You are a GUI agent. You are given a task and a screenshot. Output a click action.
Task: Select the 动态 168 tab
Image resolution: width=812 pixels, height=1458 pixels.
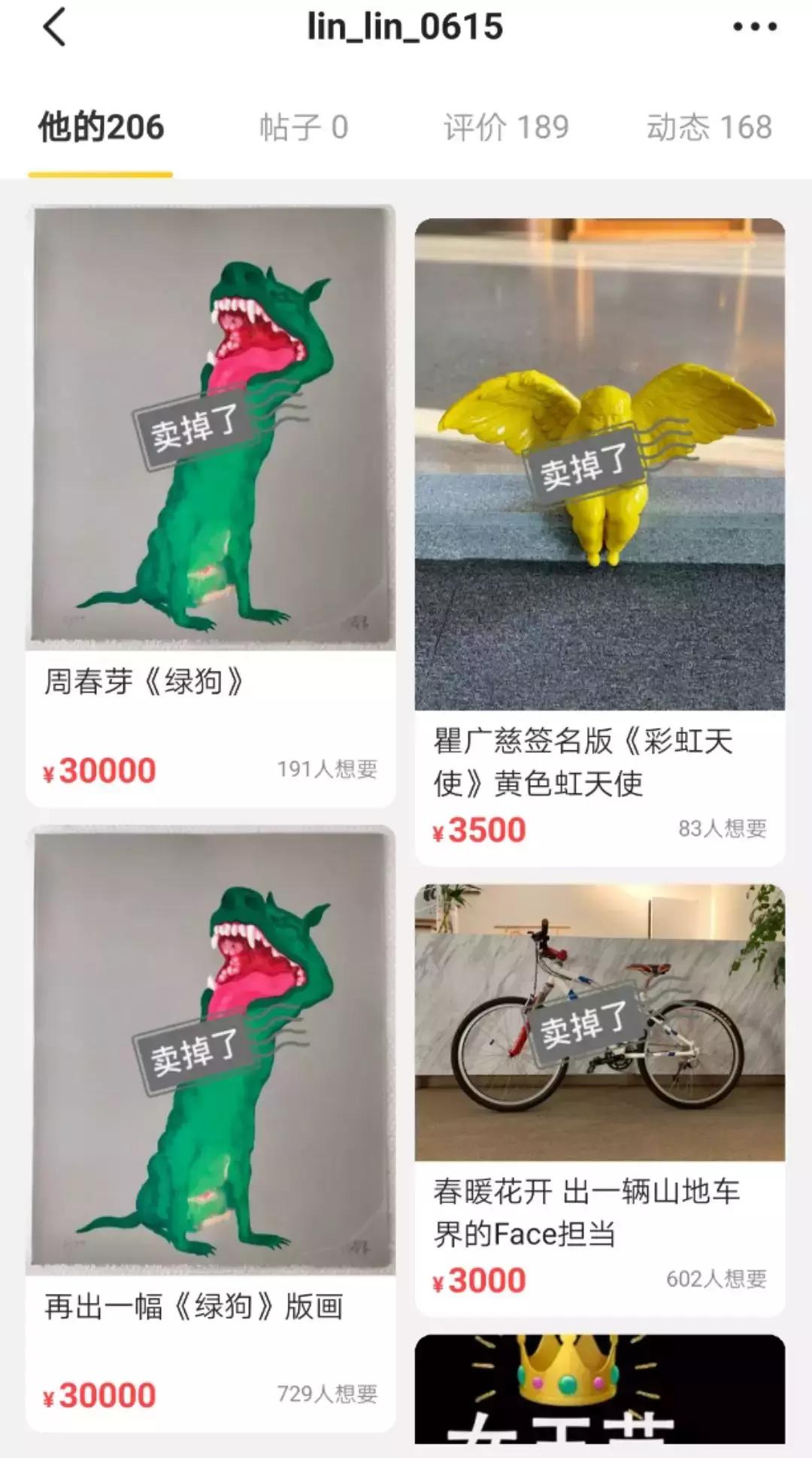[709, 126]
